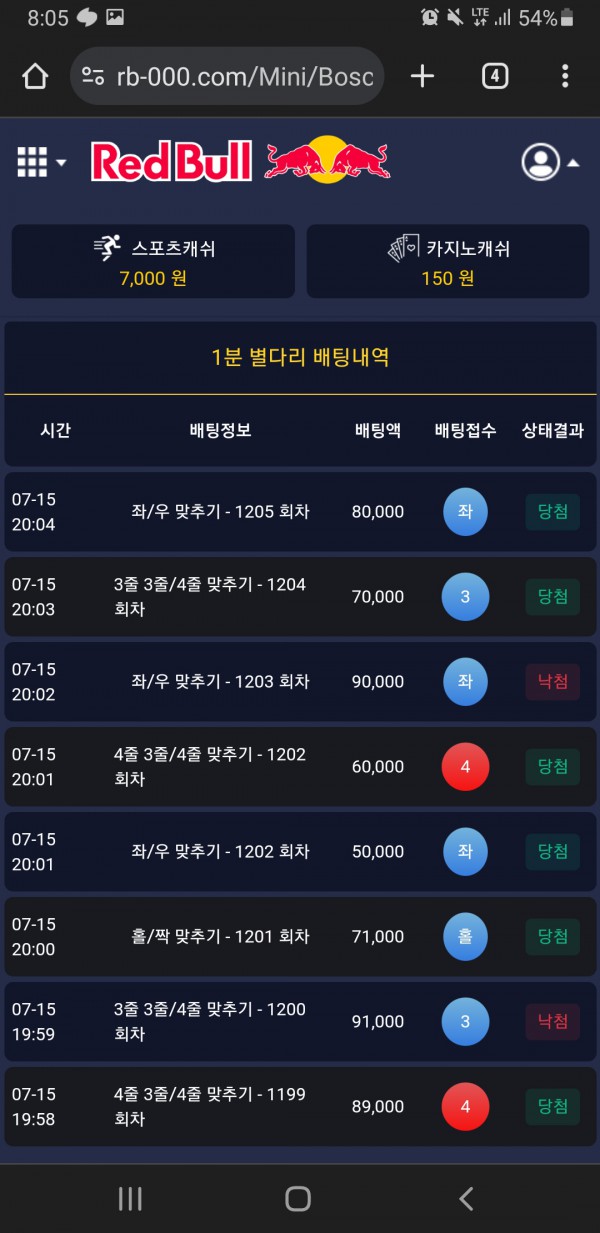This screenshot has width=600, height=1233.
Task: Open the site grid menu dropdown
Action: click(41, 161)
